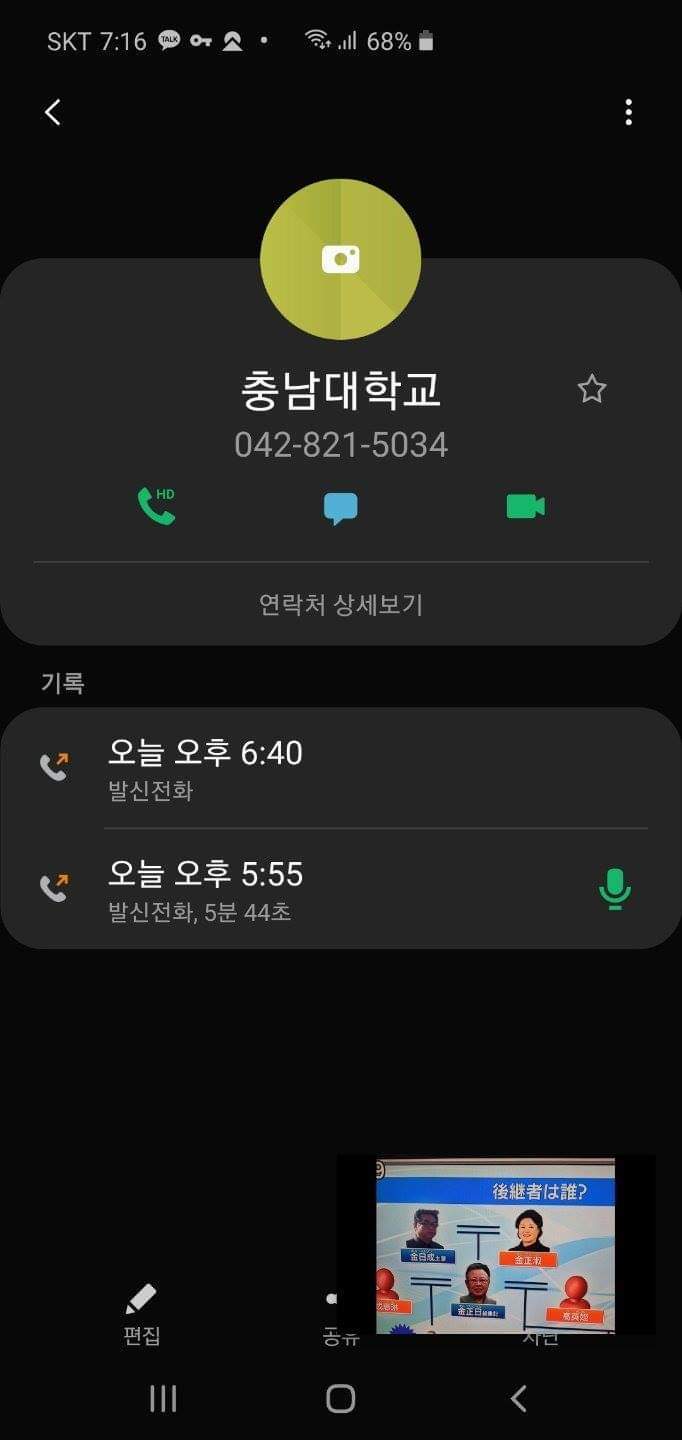Start a video call with 충남대학교
The height and width of the screenshot is (1440, 682).
pos(525,507)
